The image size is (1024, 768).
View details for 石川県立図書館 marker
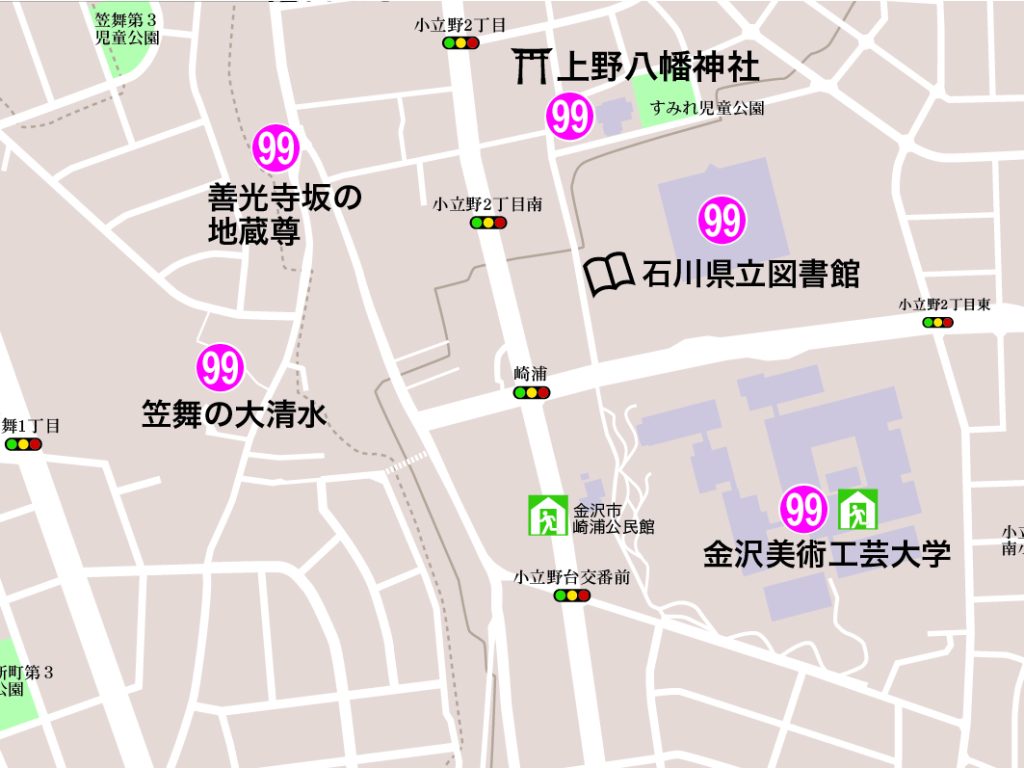coord(721,220)
